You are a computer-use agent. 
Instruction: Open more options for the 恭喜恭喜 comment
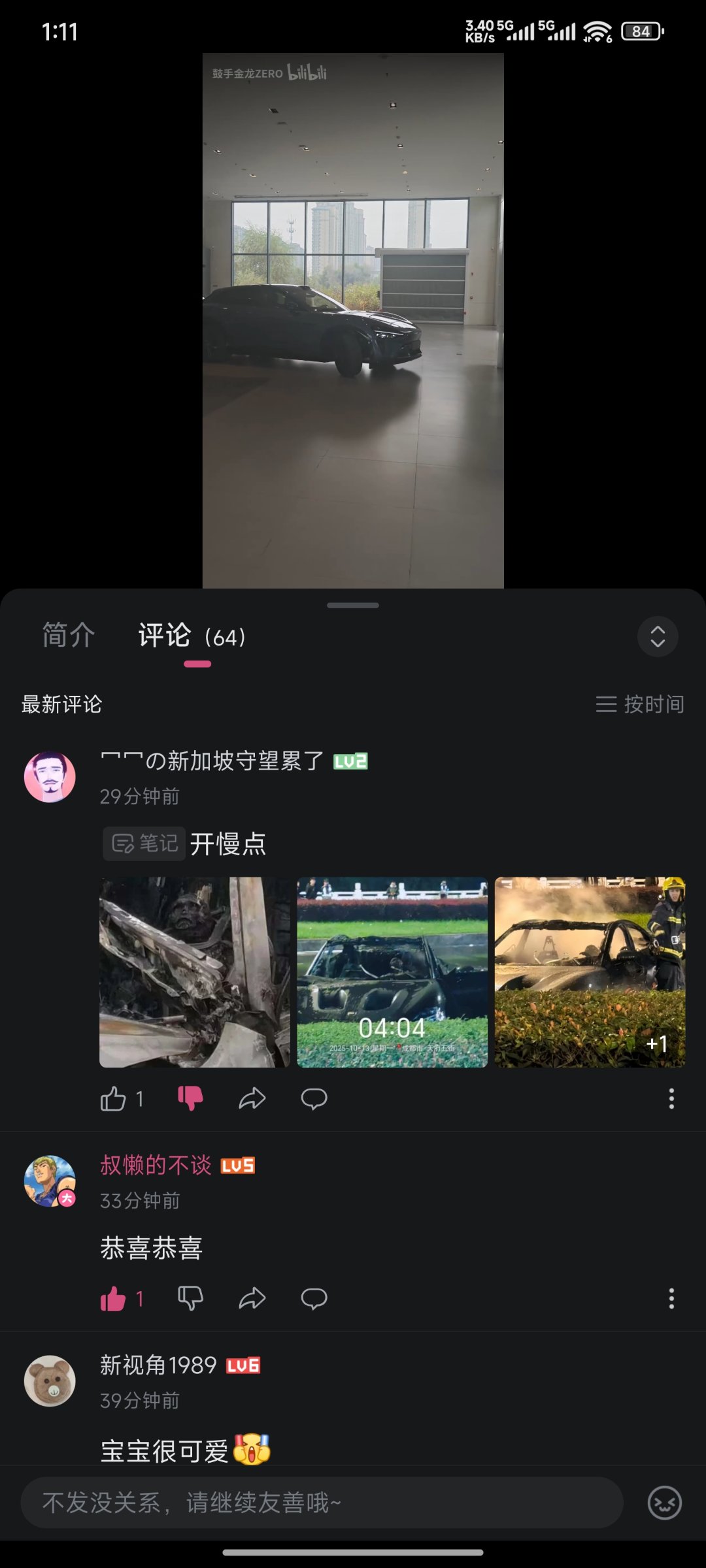point(671,1299)
